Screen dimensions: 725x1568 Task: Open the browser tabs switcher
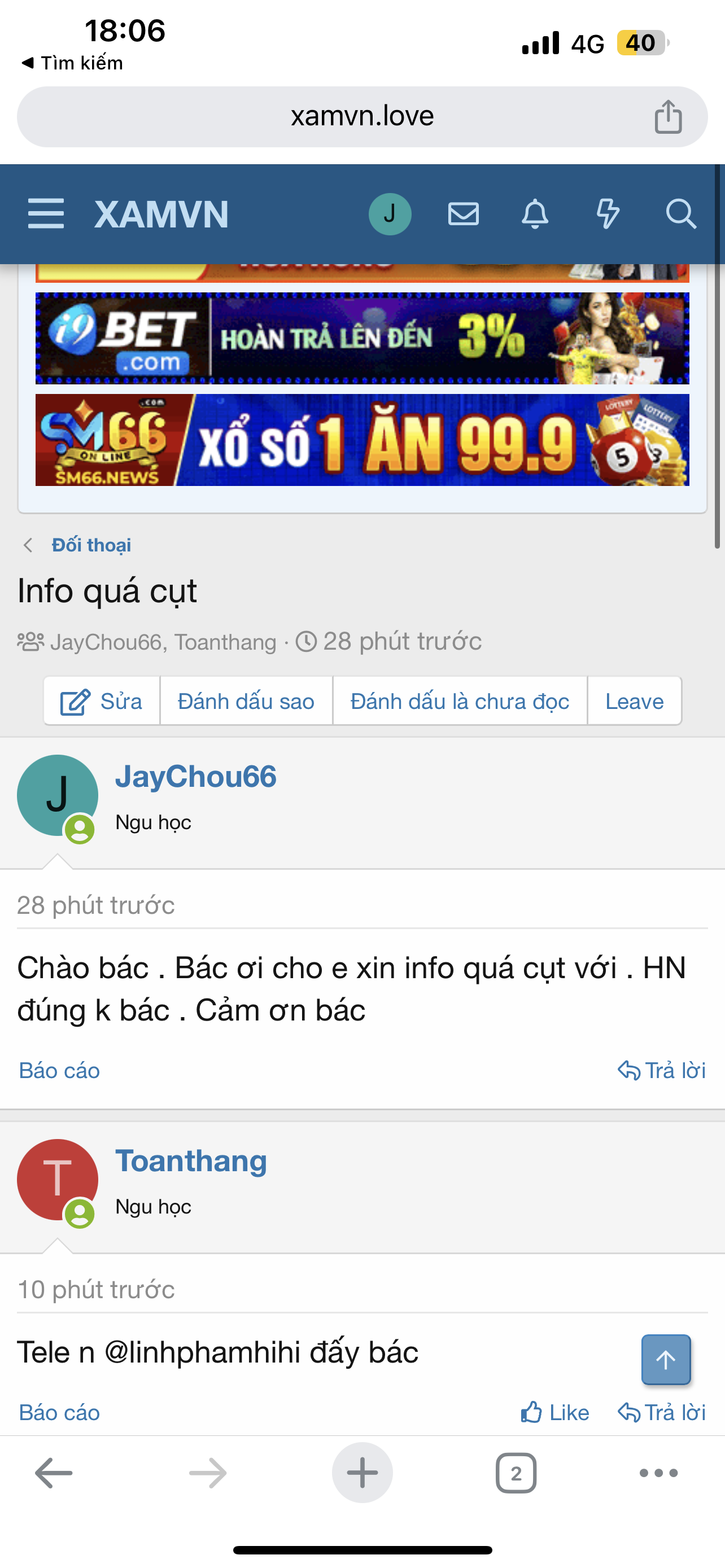tap(516, 1473)
